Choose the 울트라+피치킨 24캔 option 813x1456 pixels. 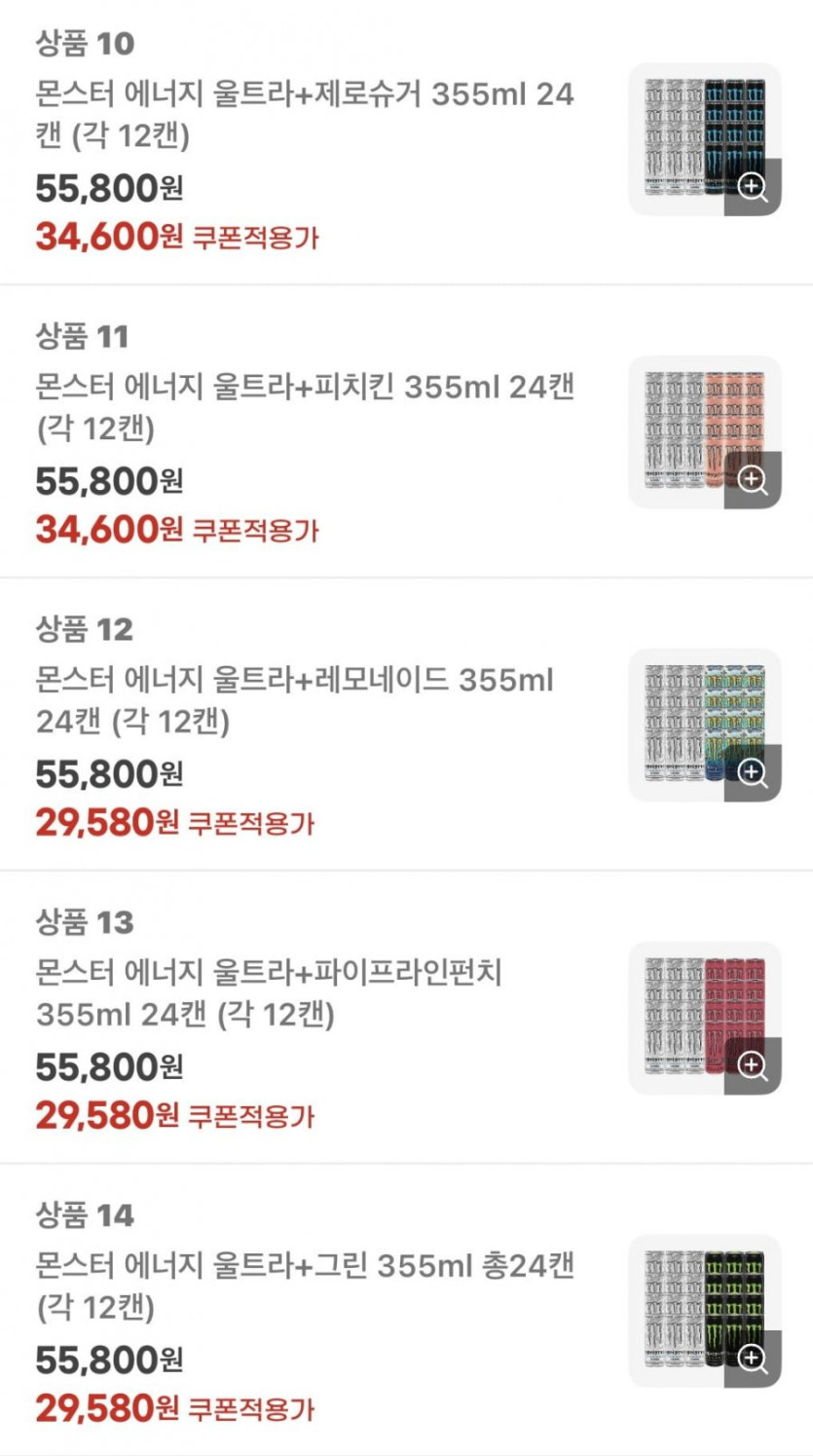coord(304,408)
